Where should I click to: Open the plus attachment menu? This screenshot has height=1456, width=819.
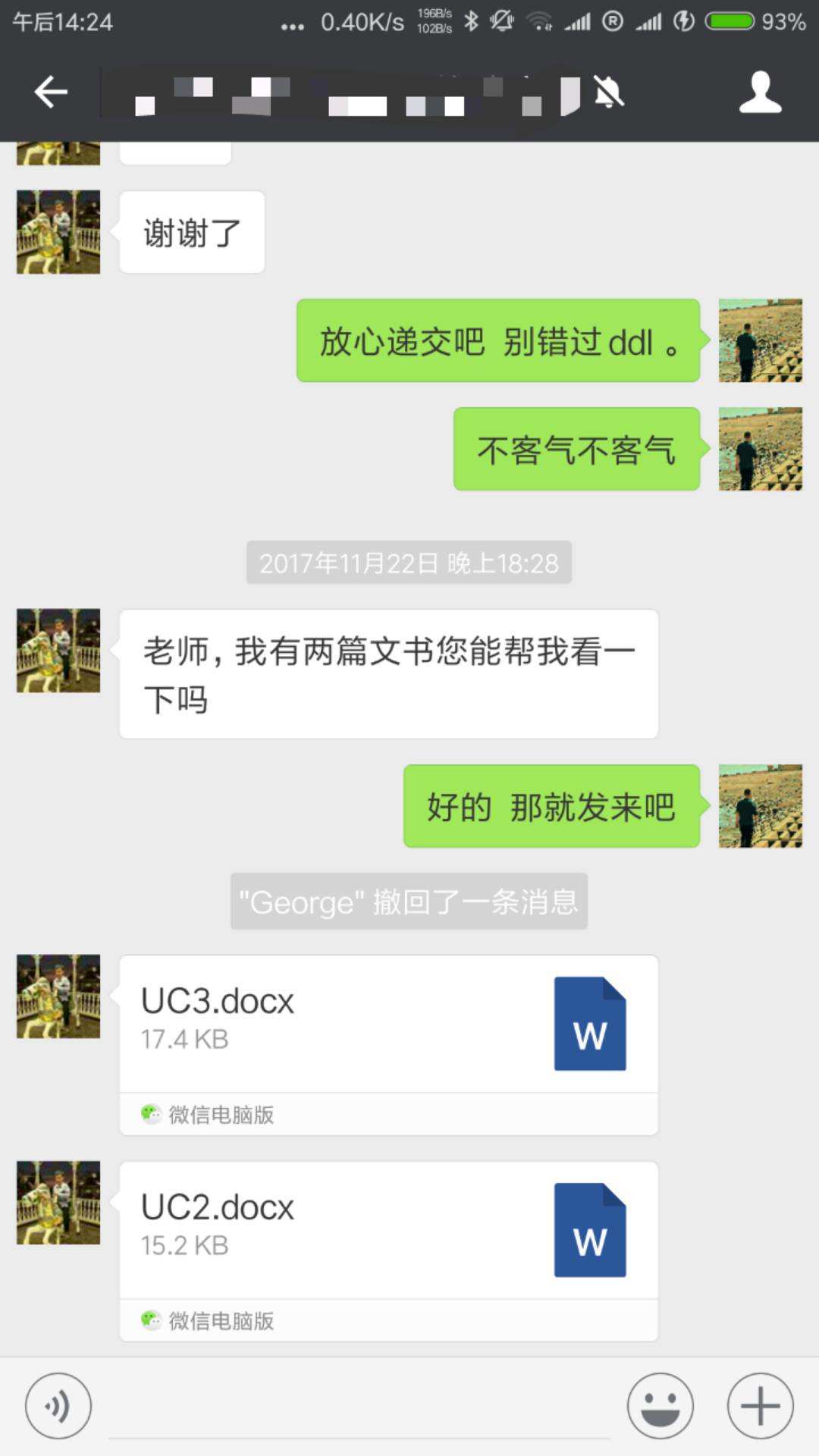pos(760,1405)
